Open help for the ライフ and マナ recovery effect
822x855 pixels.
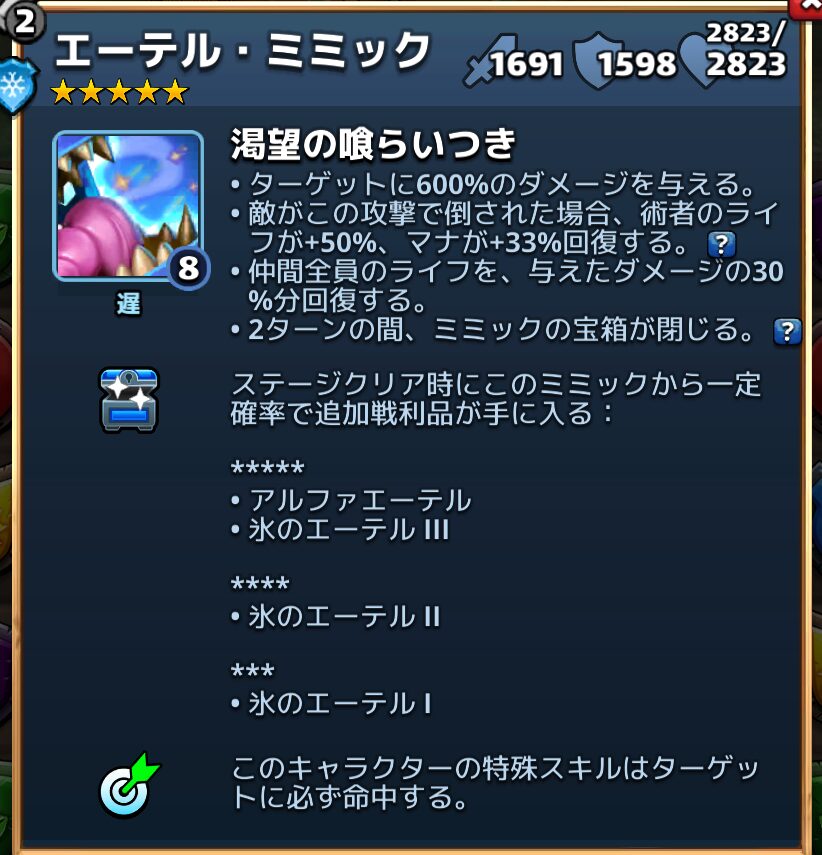(x=721, y=245)
